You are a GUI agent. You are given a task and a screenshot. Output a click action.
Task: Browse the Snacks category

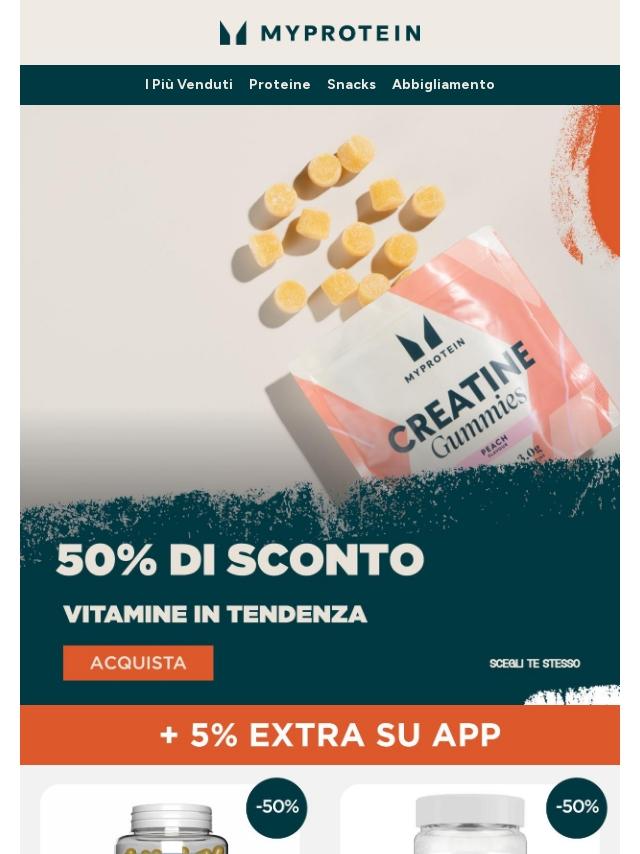(x=351, y=85)
